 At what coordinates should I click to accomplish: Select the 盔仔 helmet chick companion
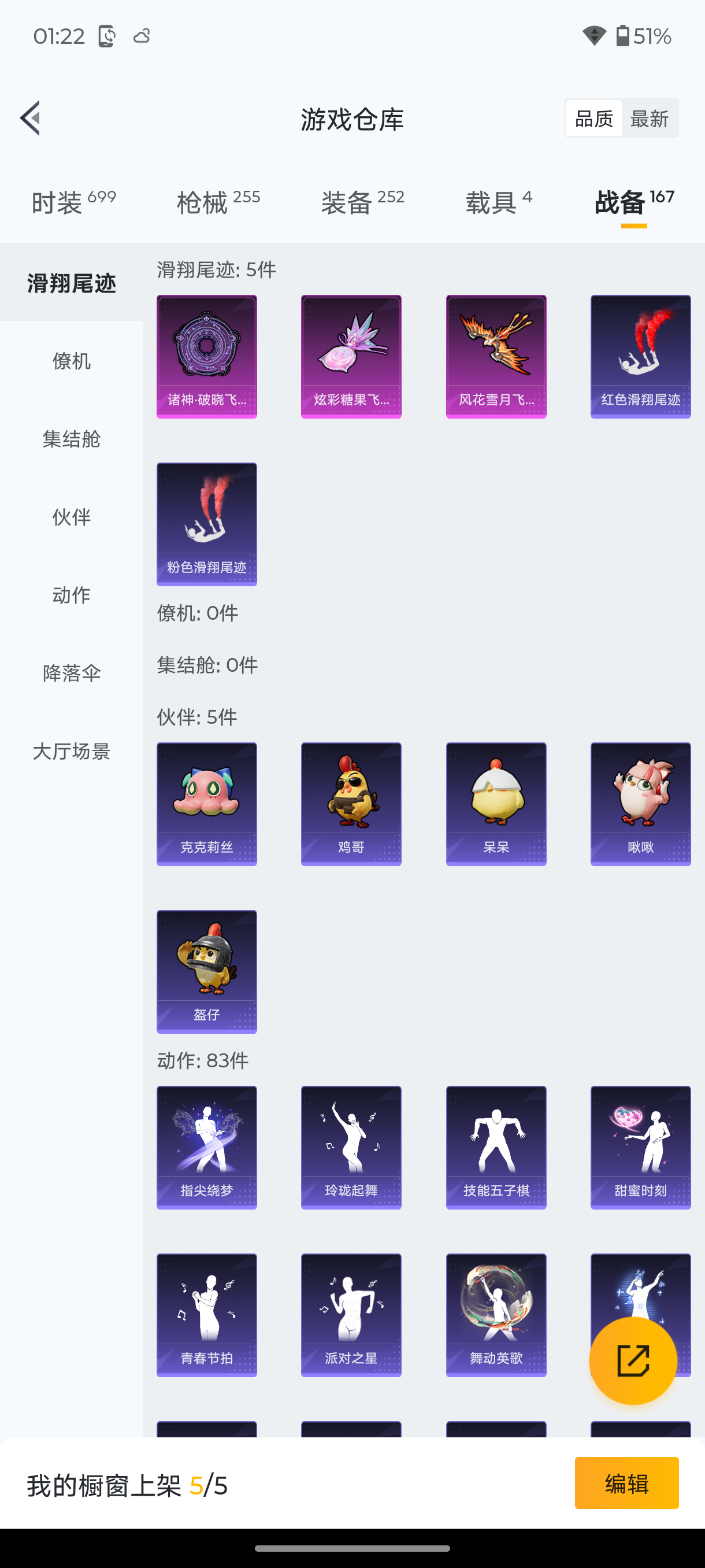click(206, 971)
